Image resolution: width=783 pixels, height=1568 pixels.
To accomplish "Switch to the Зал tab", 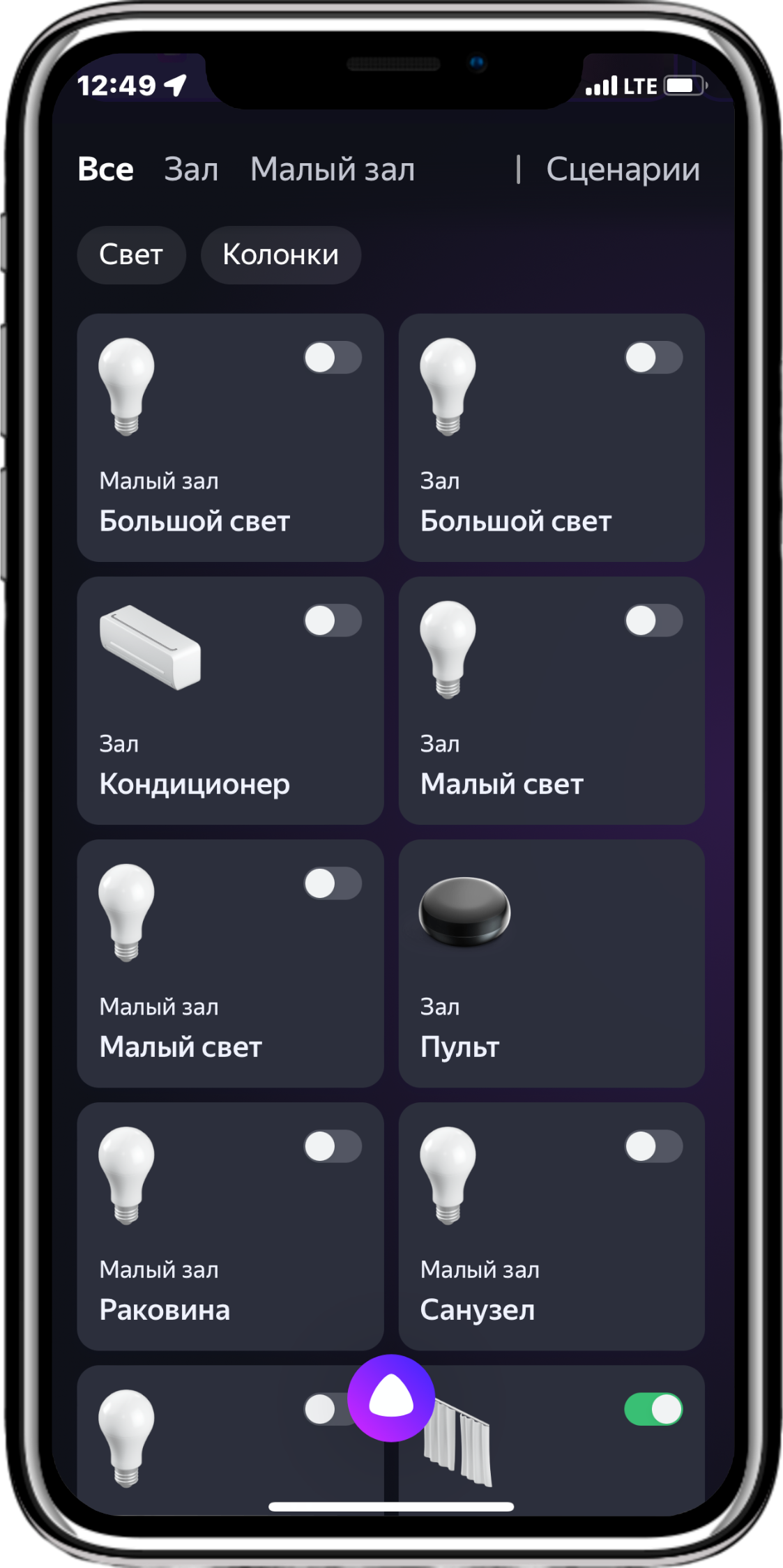I will click(191, 169).
